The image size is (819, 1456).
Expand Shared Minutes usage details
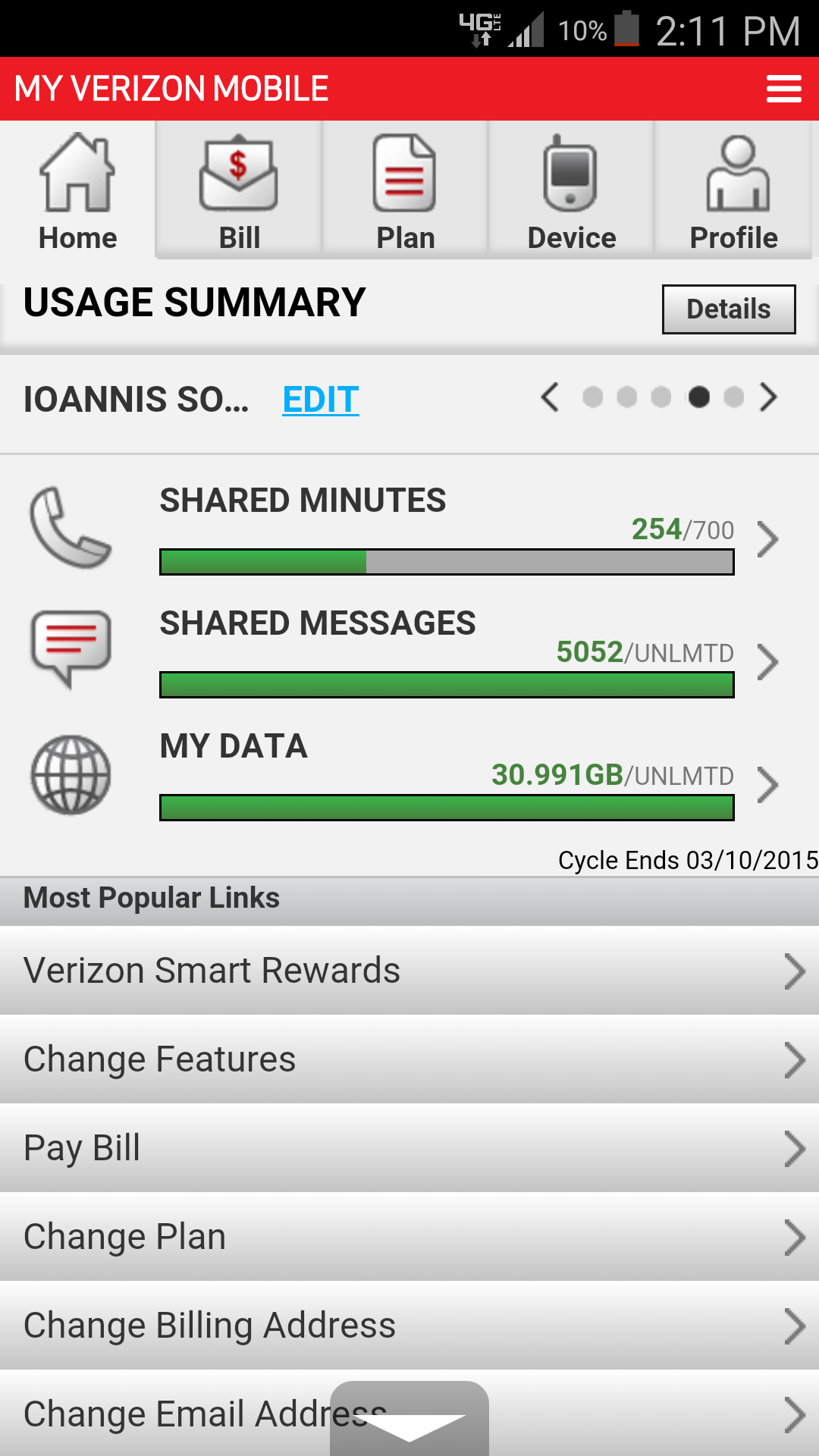pyautogui.click(x=767, y=539)
